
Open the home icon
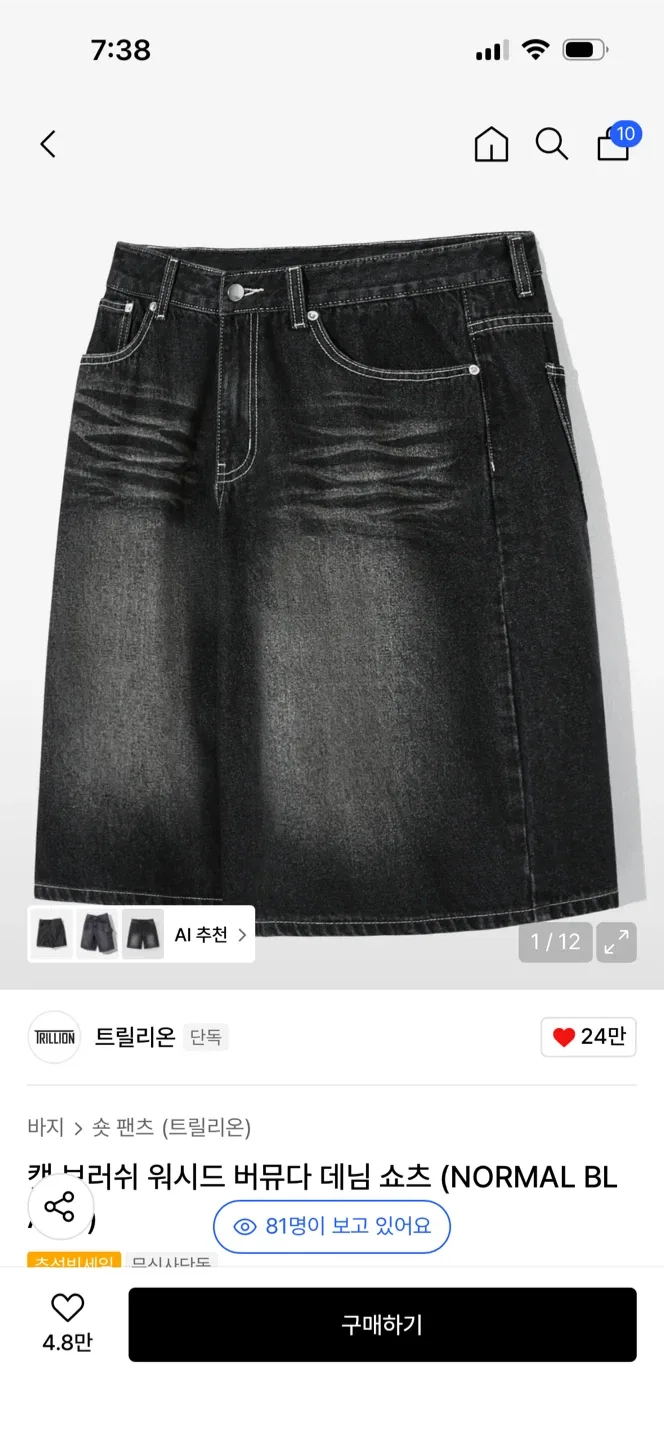pyautogui.click(x=491, y=144)
